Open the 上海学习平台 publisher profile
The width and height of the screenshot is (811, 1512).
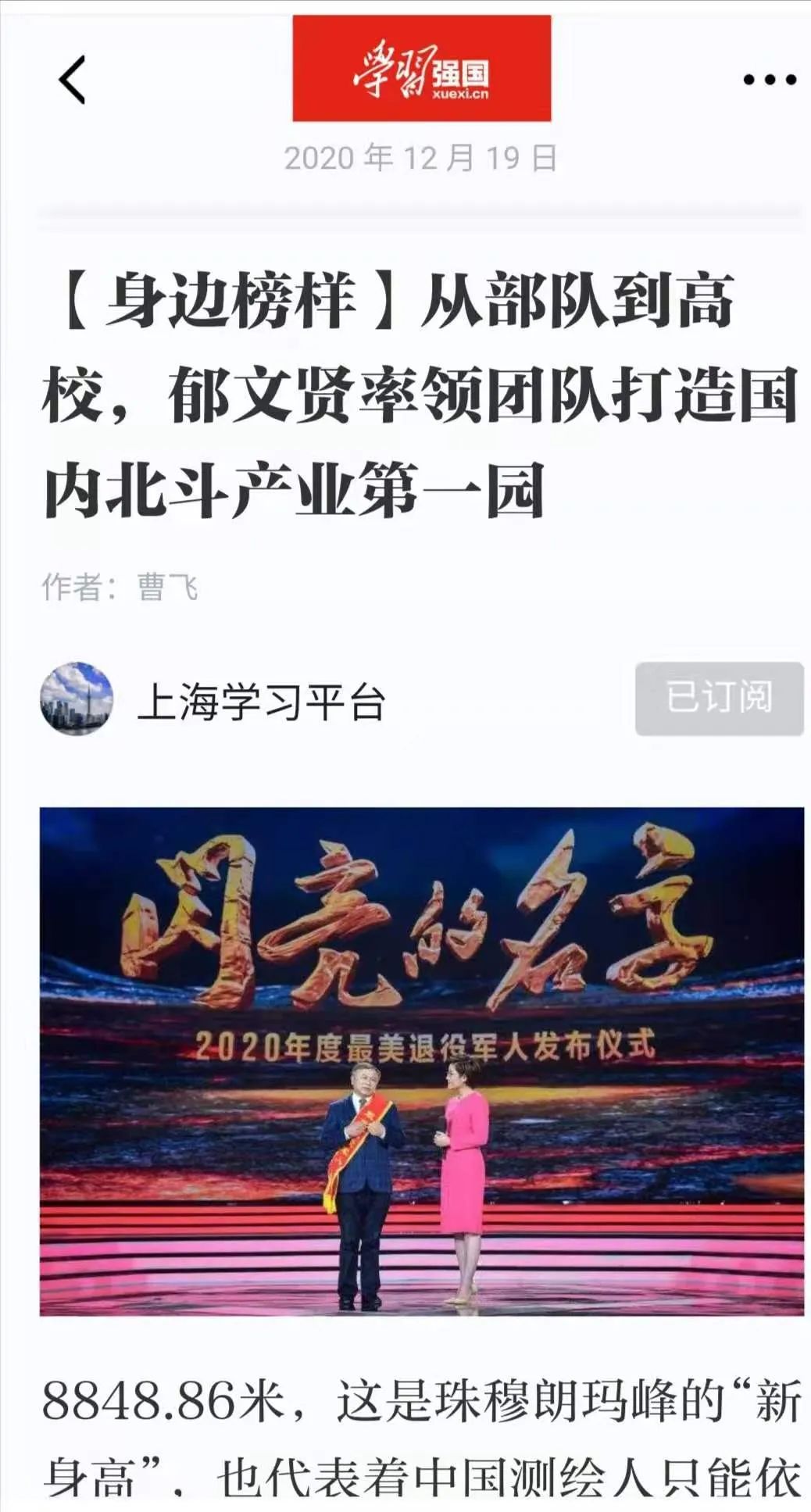click(x=261, y=701)
